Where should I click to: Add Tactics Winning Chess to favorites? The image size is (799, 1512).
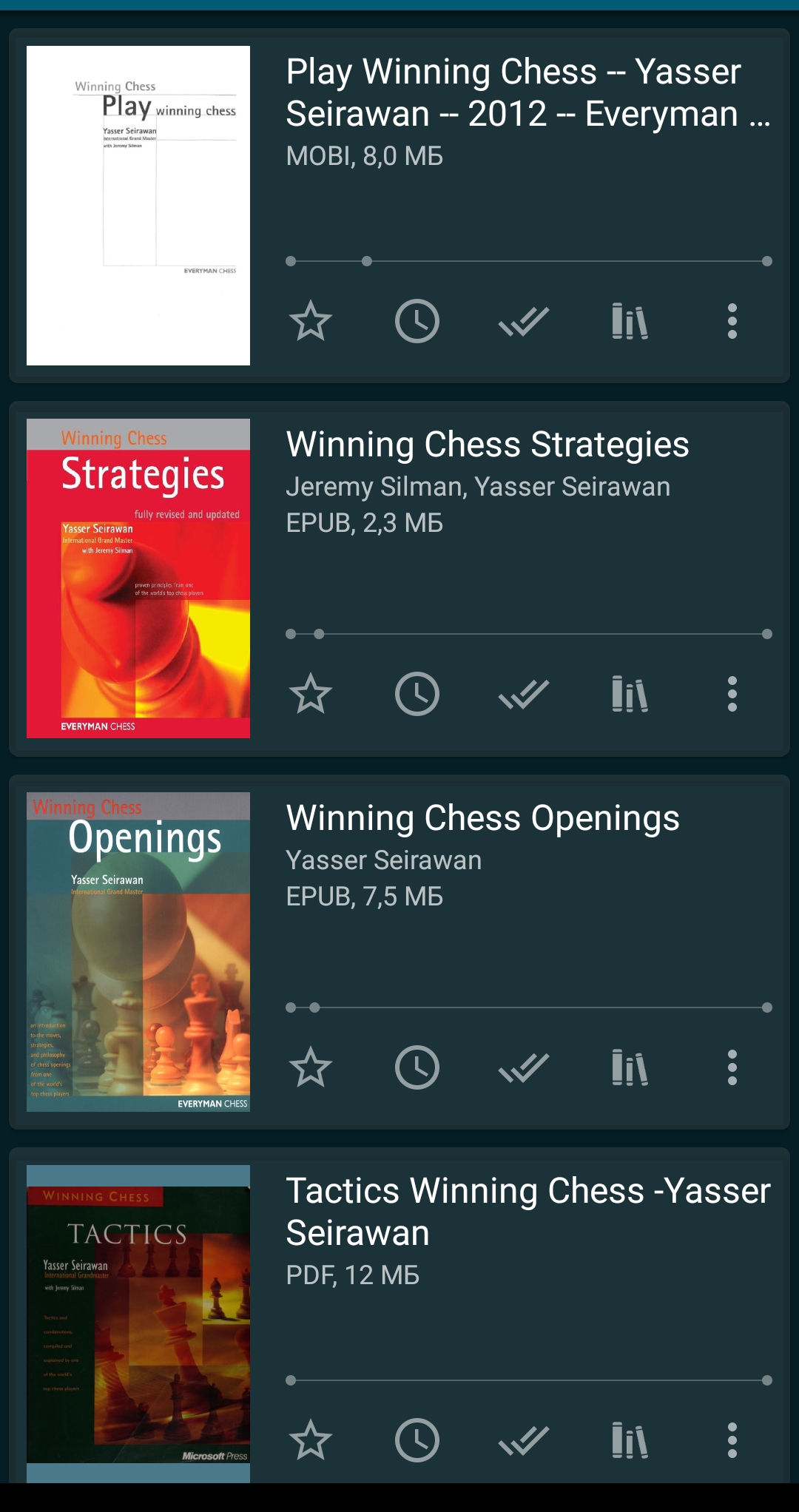click(x=311, y=1440)
